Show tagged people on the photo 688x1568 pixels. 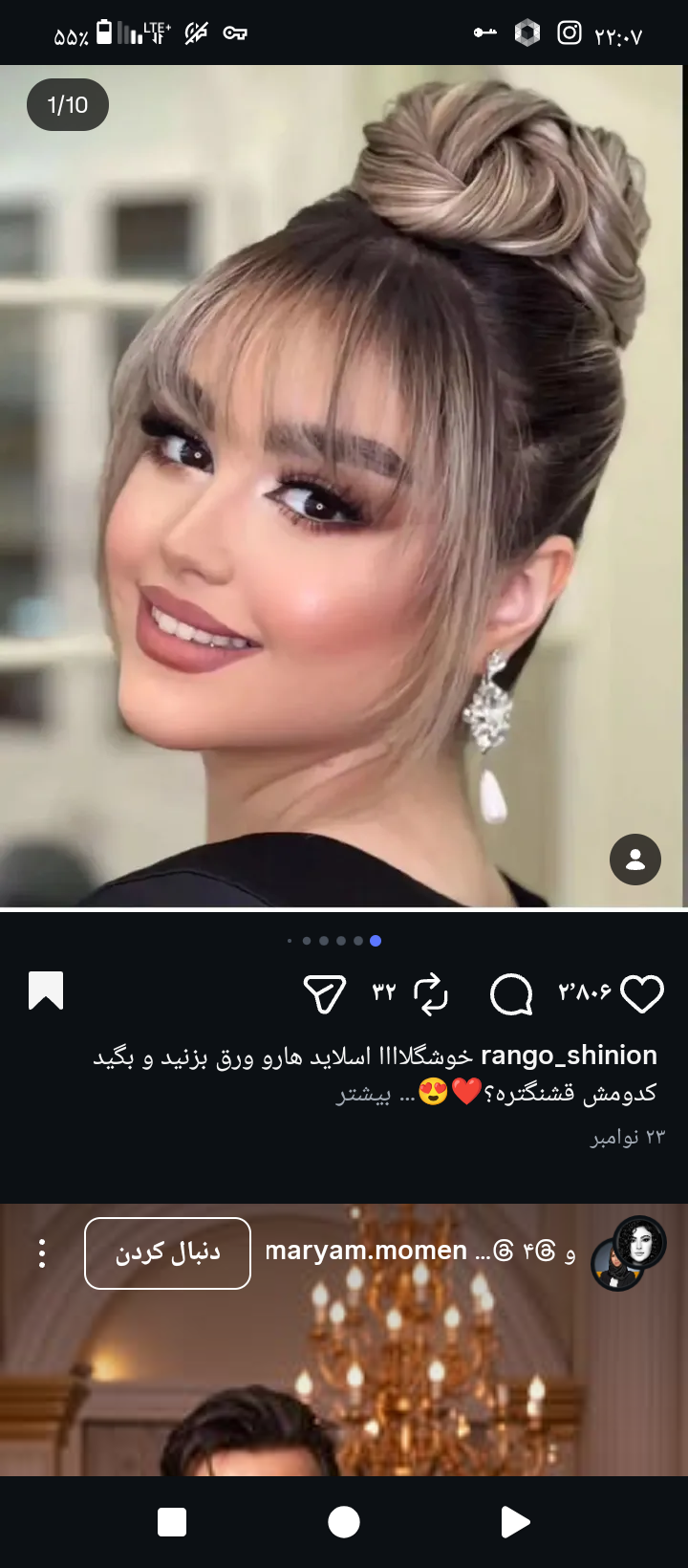(x=635, y=860)
